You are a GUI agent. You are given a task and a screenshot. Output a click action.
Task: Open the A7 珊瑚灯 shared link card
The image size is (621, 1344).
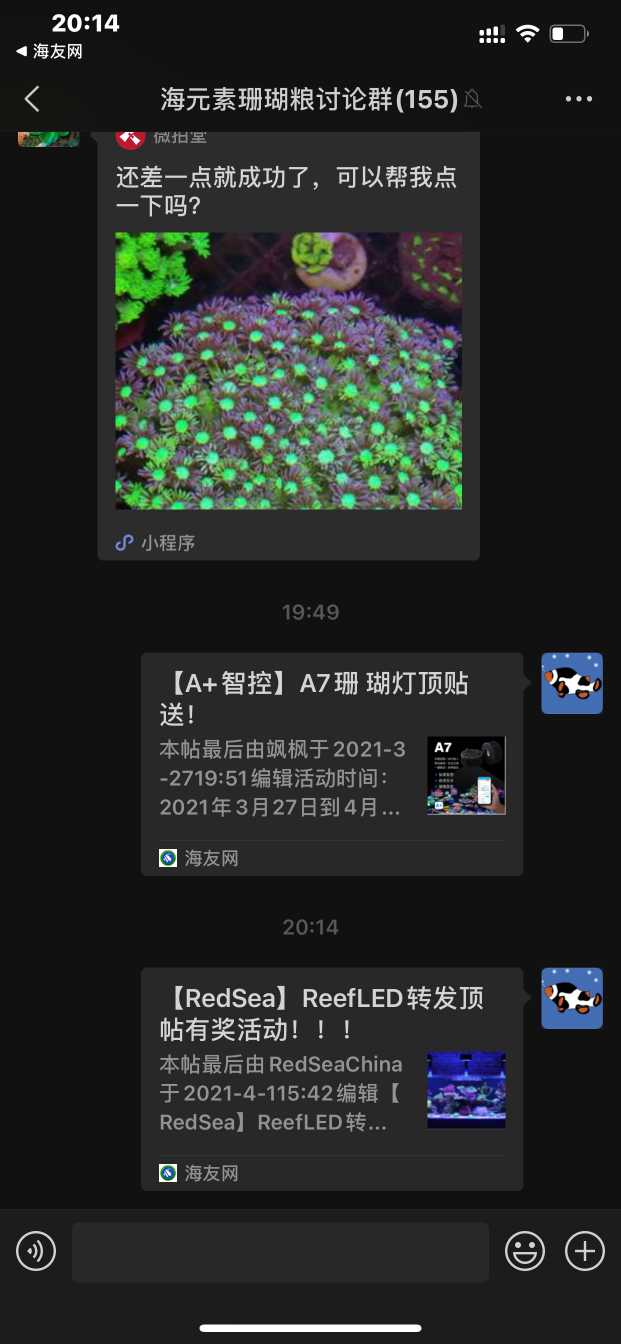tap(331, 763)
